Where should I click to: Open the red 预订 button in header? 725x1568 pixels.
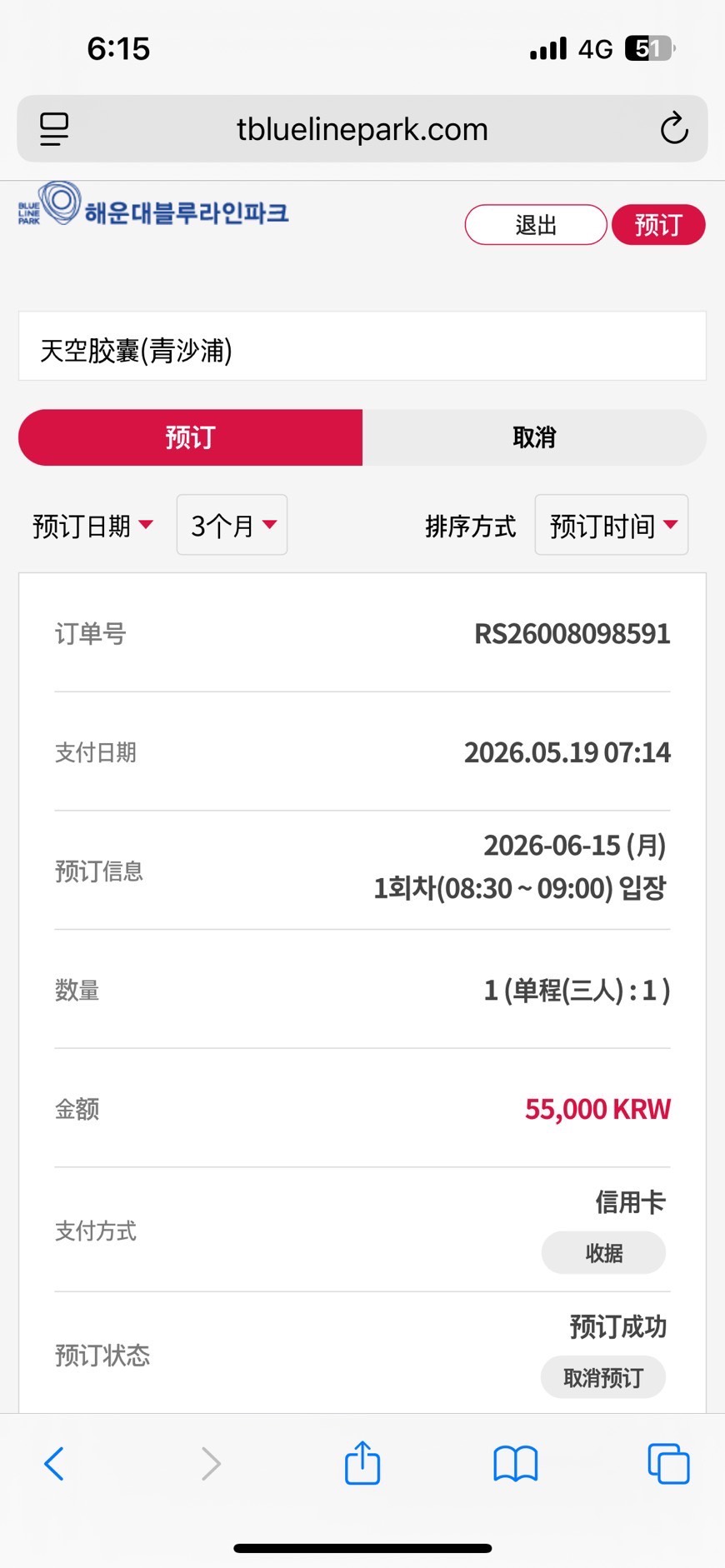point(658,225)
